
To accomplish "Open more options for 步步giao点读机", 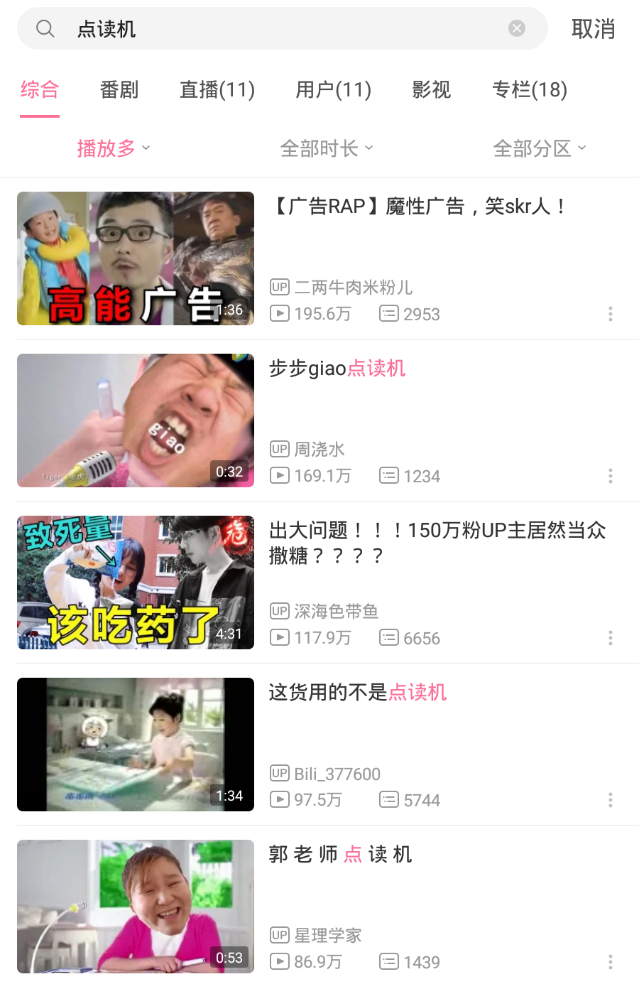I will pos(610,476).
